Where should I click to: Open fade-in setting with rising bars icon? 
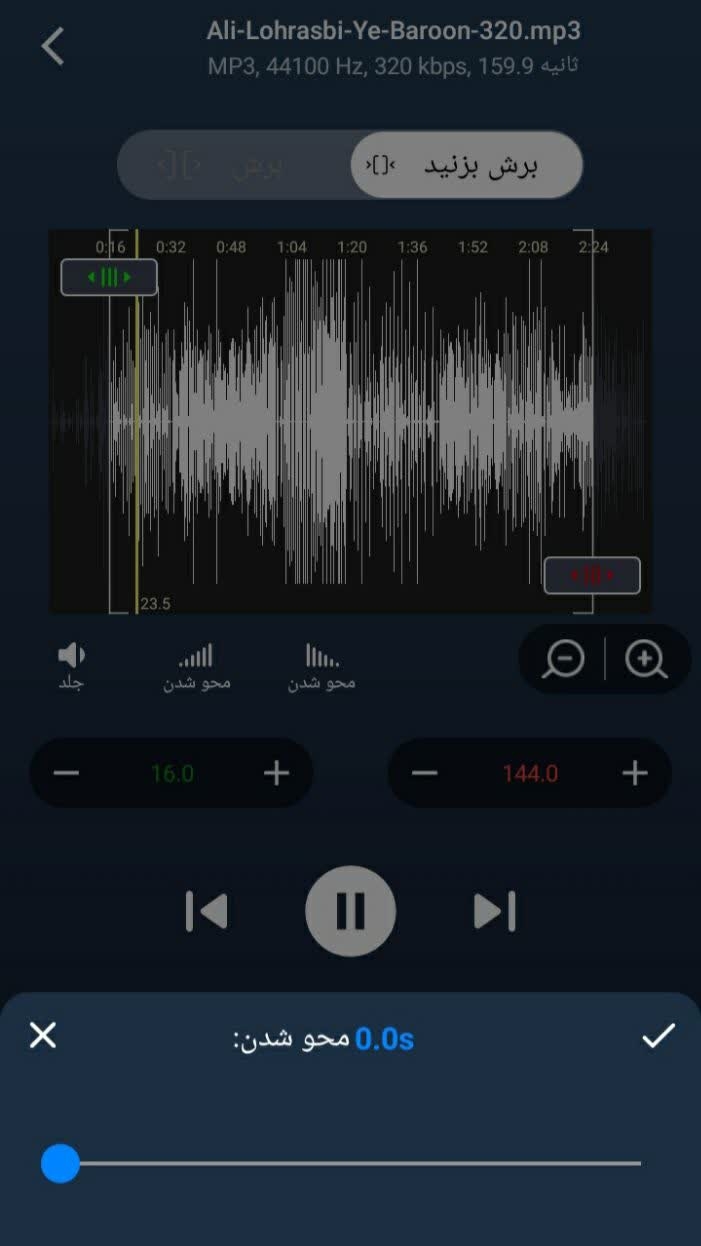point(197,666)
